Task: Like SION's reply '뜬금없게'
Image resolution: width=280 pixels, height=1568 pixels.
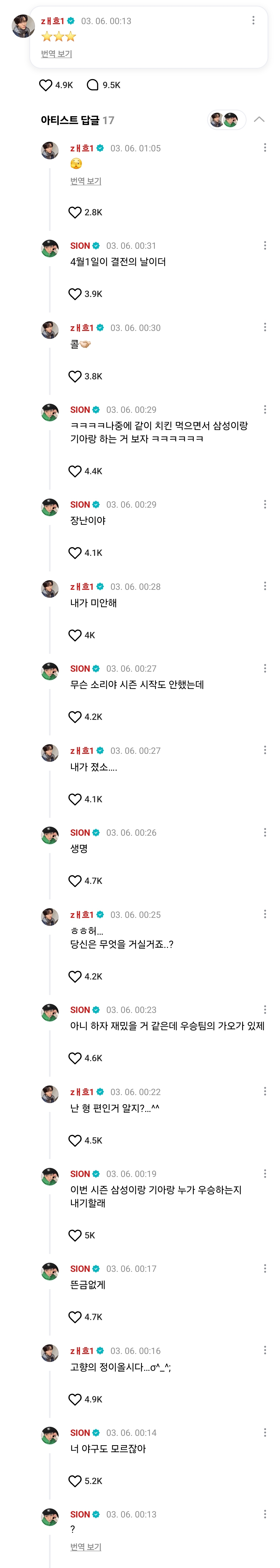Action: (x=75, y=1317)
